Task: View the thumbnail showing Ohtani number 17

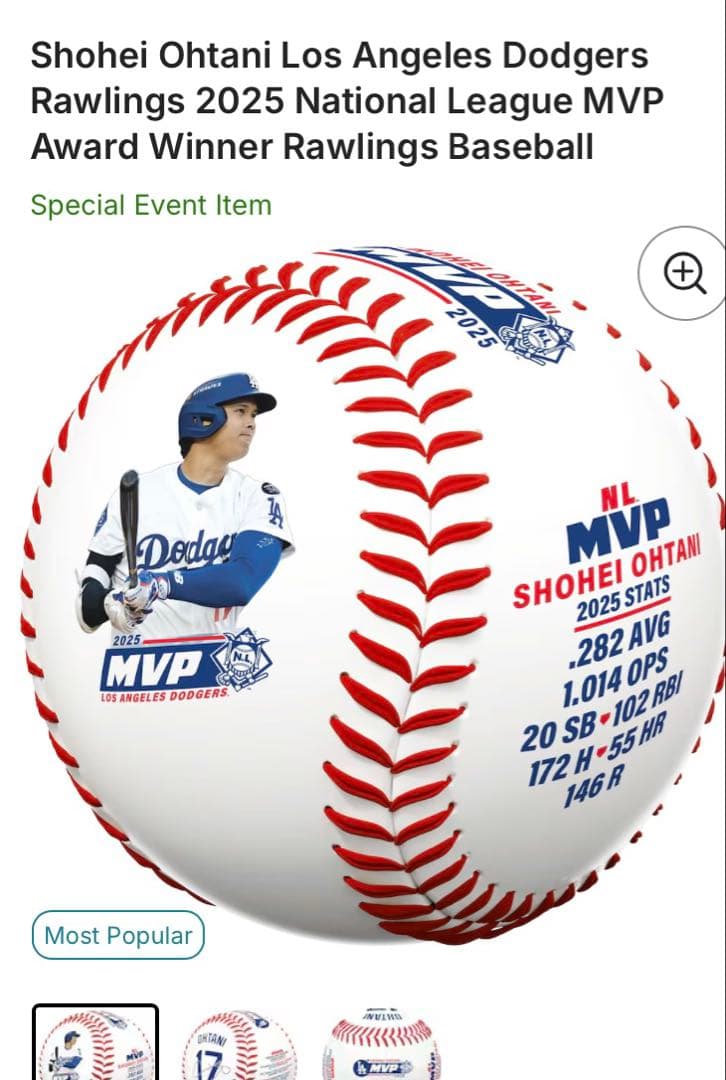Action: tap(240, 1047)
